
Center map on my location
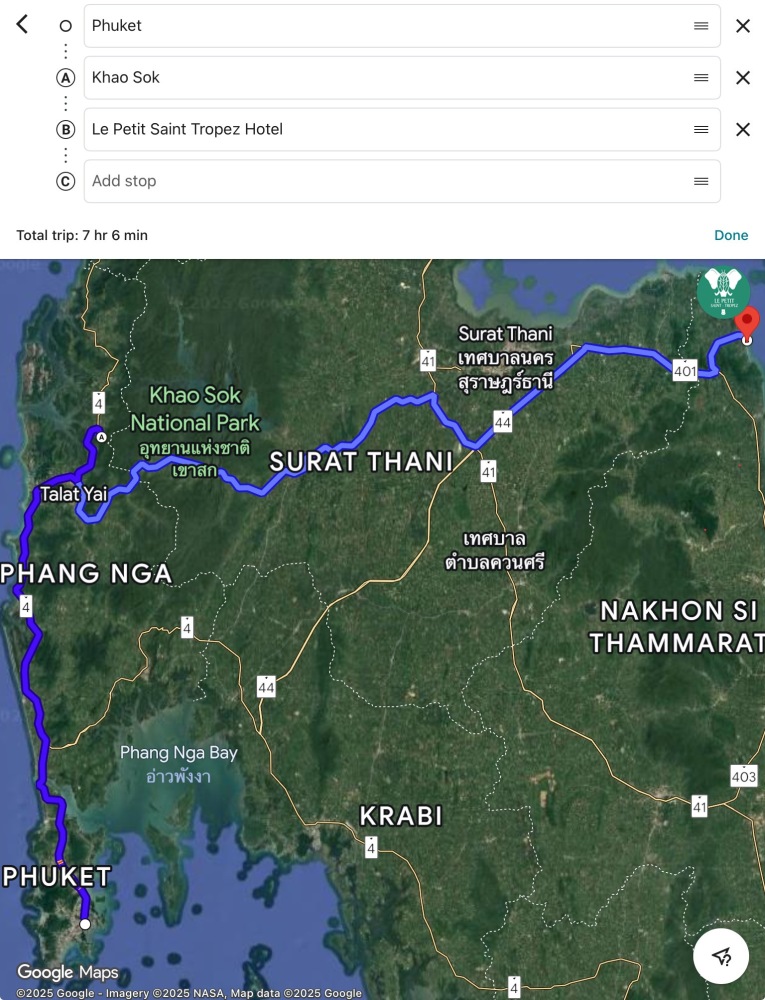pyautogui.click(x=722, y=956)
